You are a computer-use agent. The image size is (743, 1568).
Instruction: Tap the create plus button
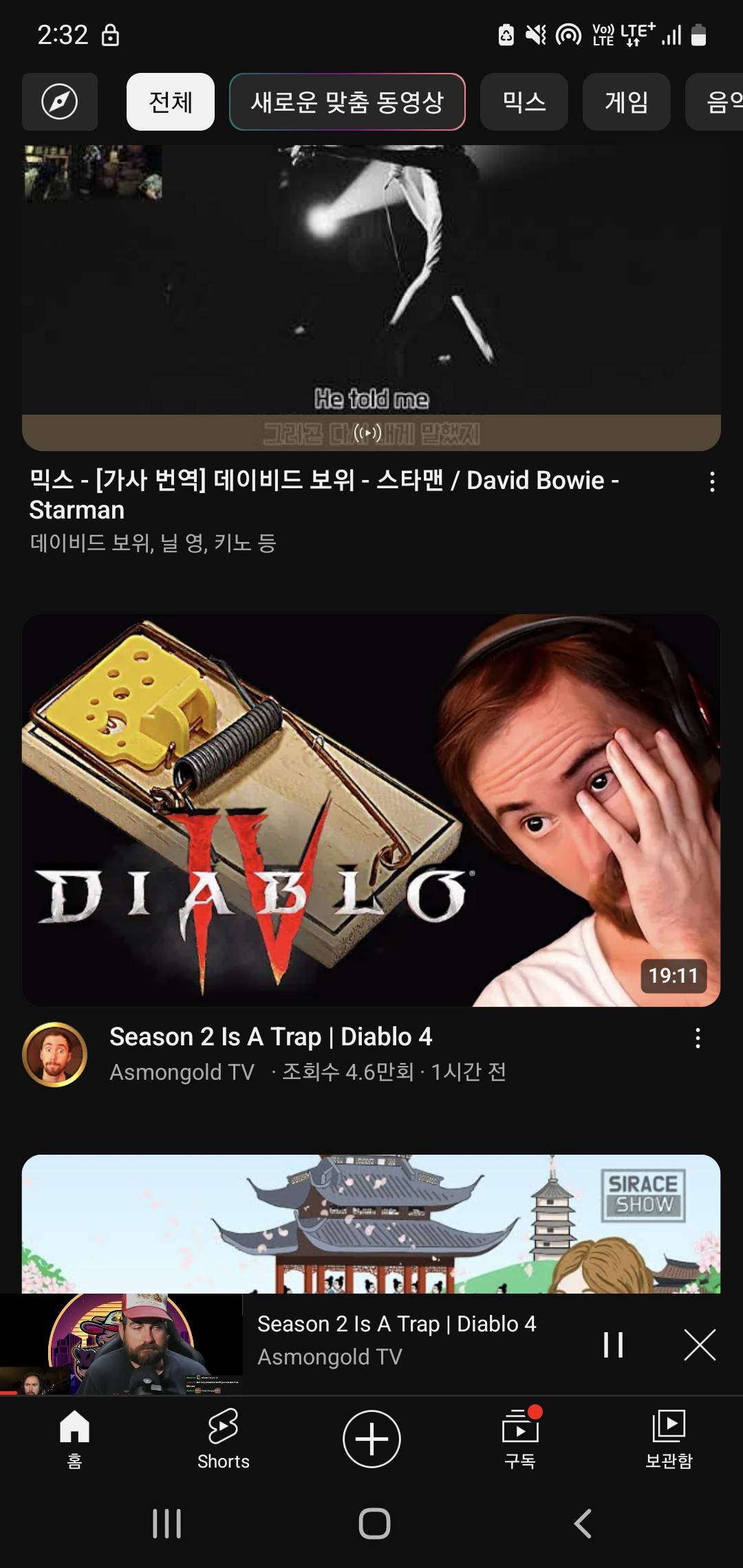click(371, 1439)
